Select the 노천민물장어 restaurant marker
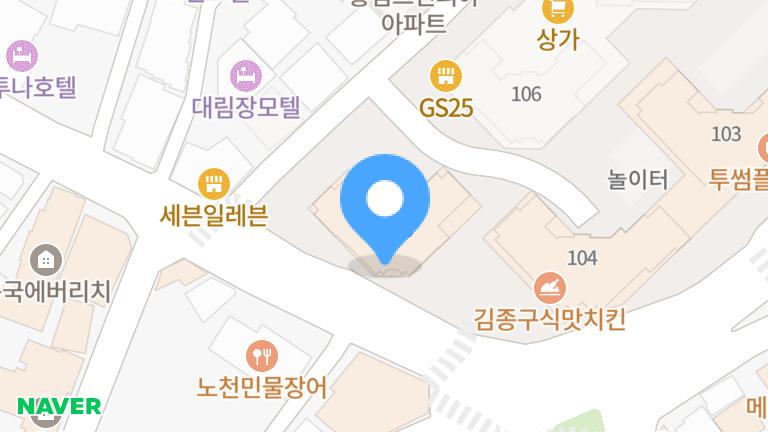Screen dimensions: 768x432 (261, 355)
